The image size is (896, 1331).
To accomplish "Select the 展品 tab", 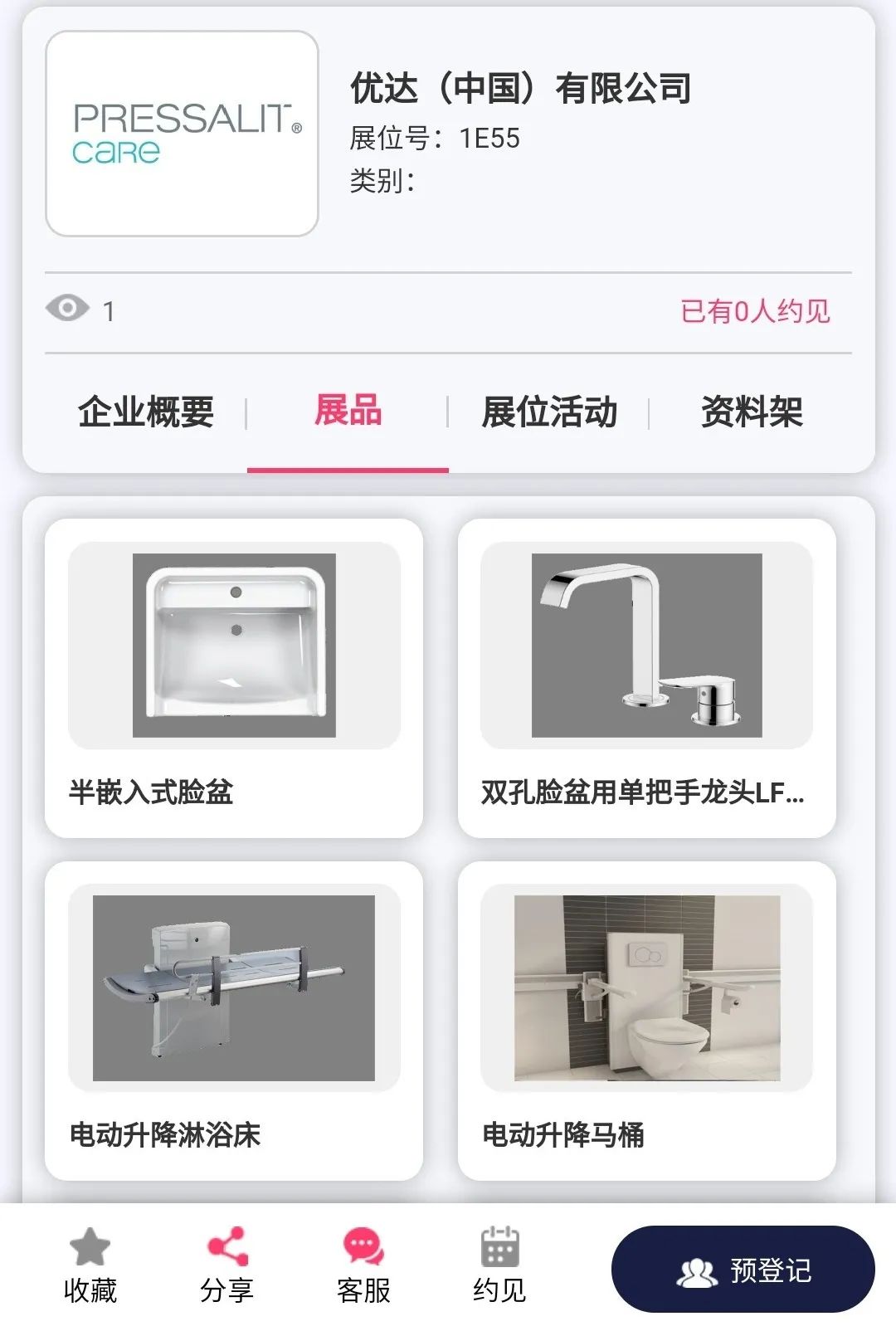I will tap(348, 412).
